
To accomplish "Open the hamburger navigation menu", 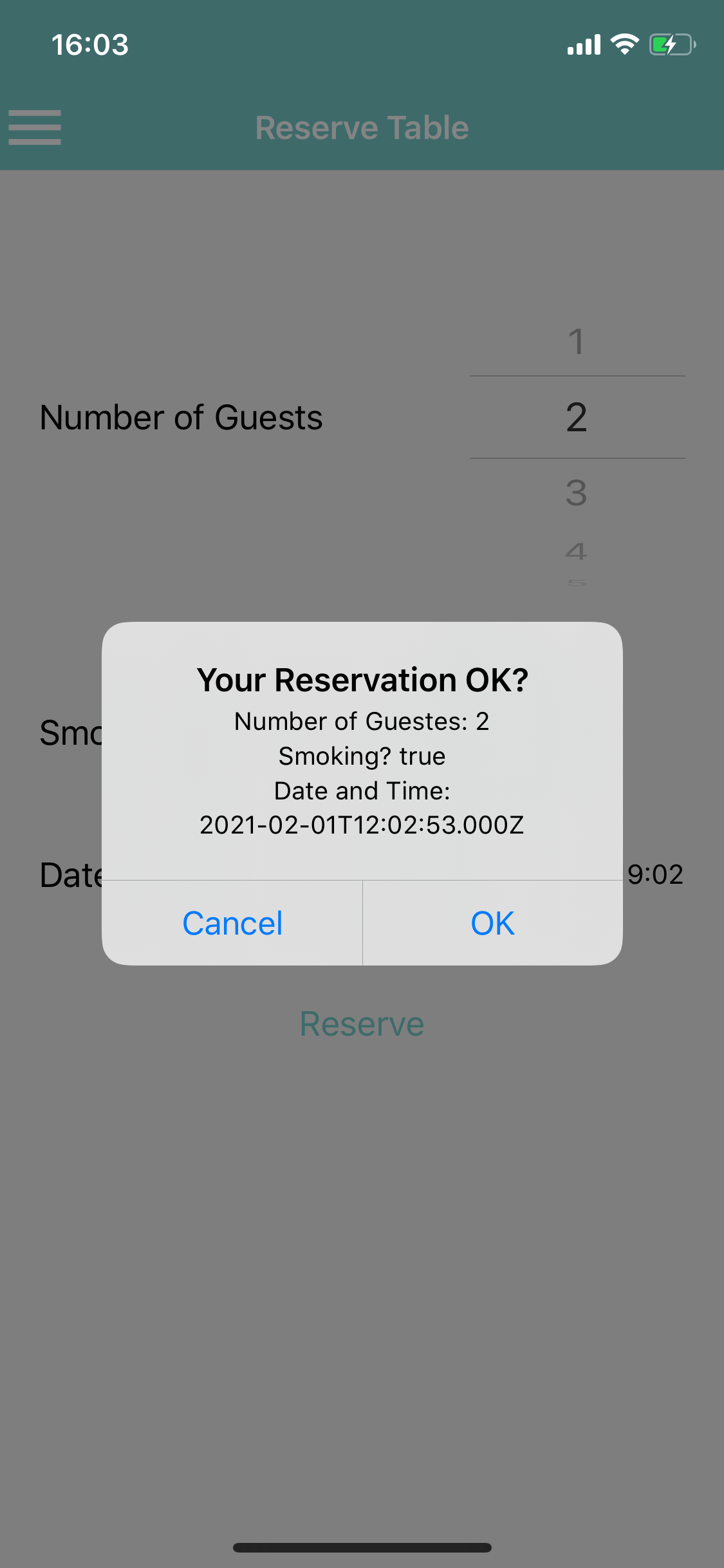I will tap(35, 127).
